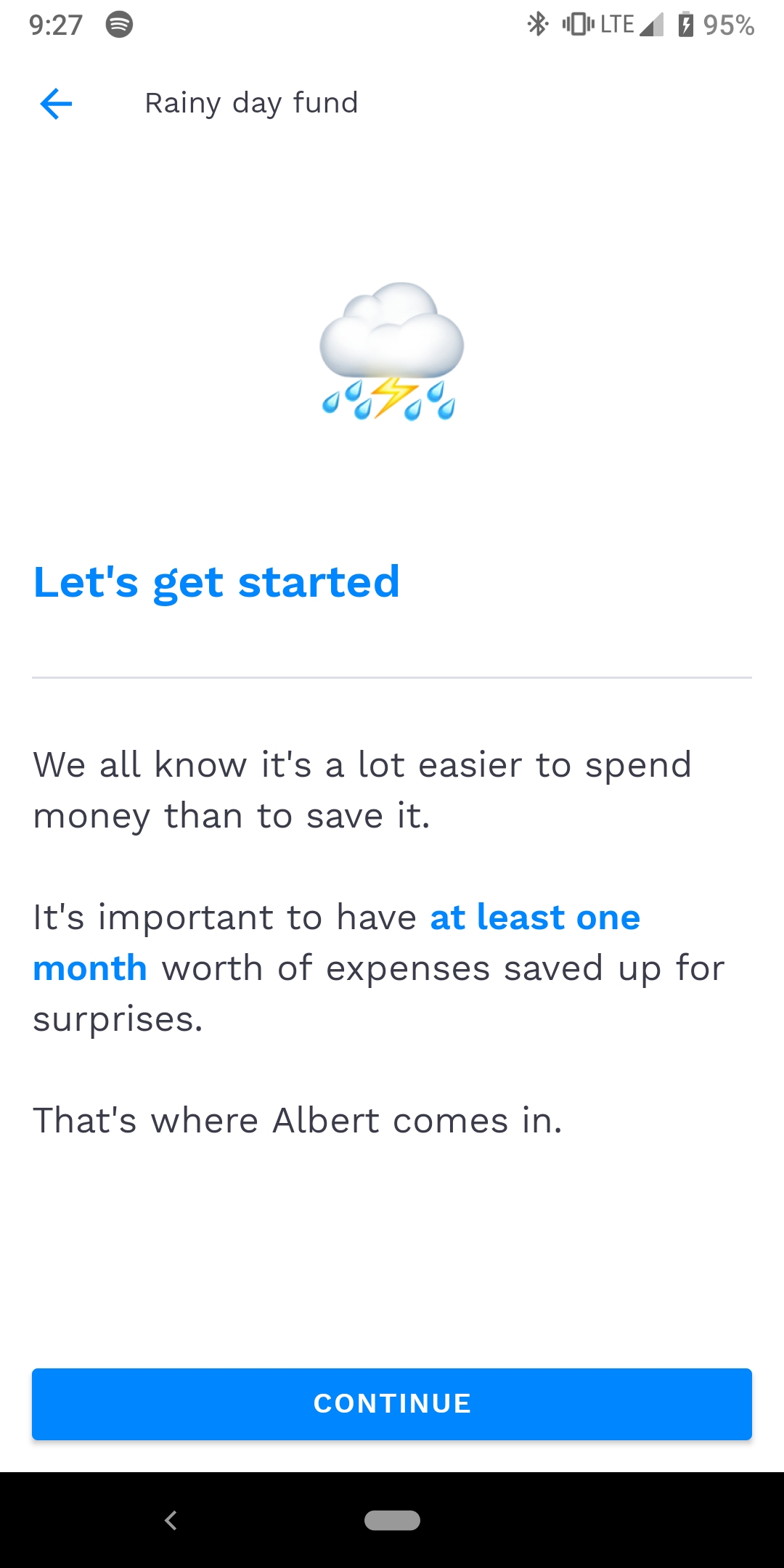Tap the system back button
Viewport: 784px width, 1568px height.
click(171, 1520)
